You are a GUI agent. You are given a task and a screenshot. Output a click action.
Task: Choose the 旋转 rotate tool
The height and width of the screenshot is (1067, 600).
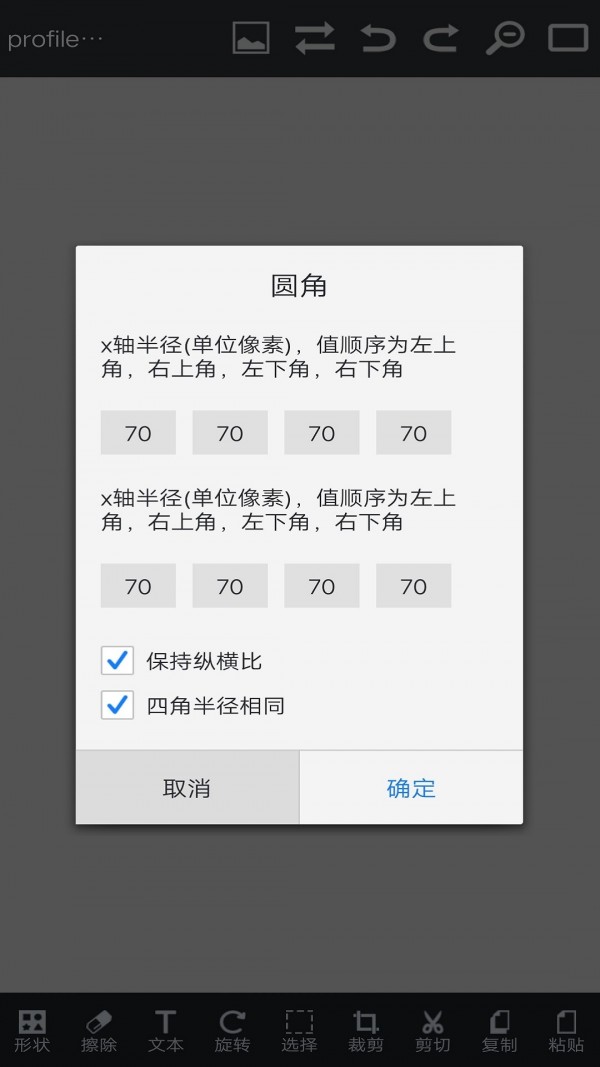coord(232,1031)
